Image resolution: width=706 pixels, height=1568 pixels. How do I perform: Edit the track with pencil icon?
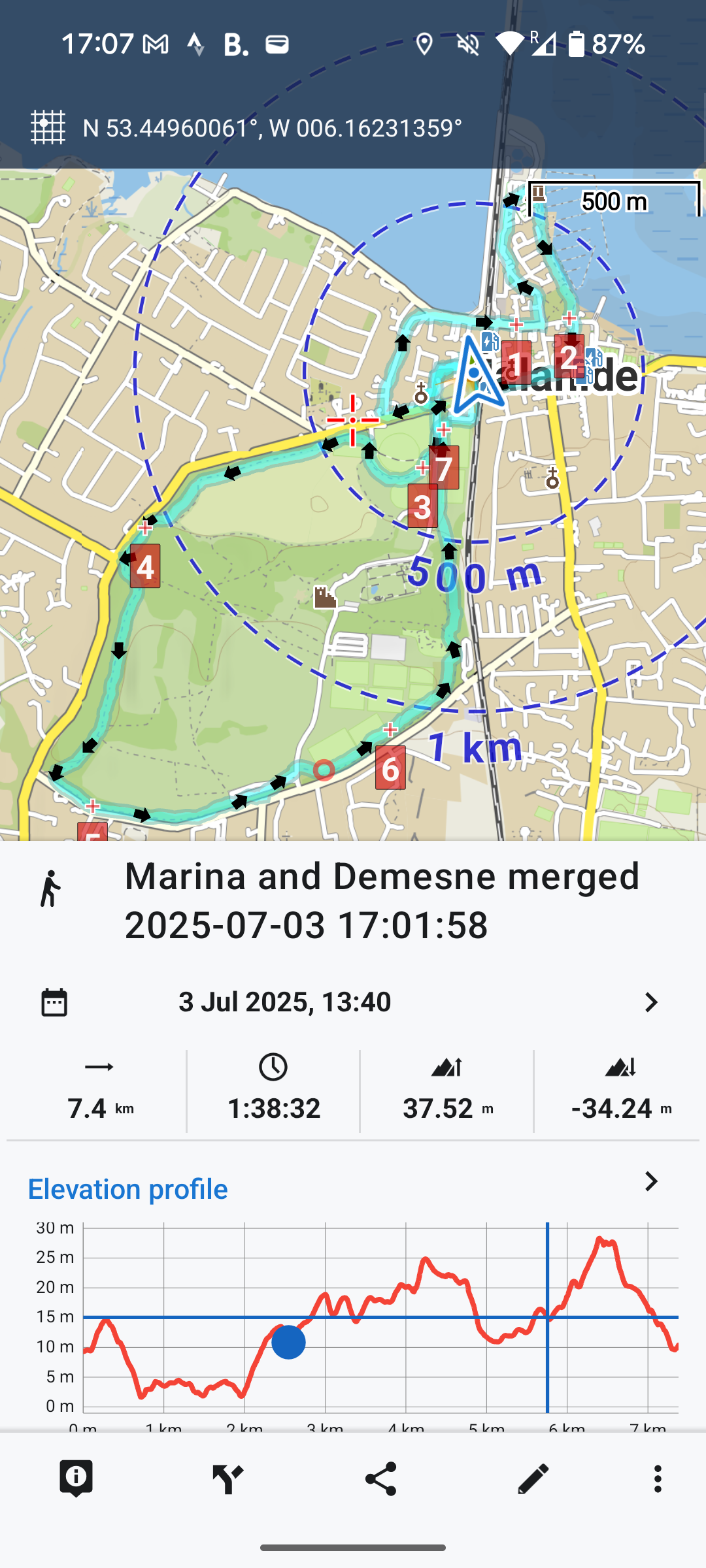click(x=533, y=1478)
